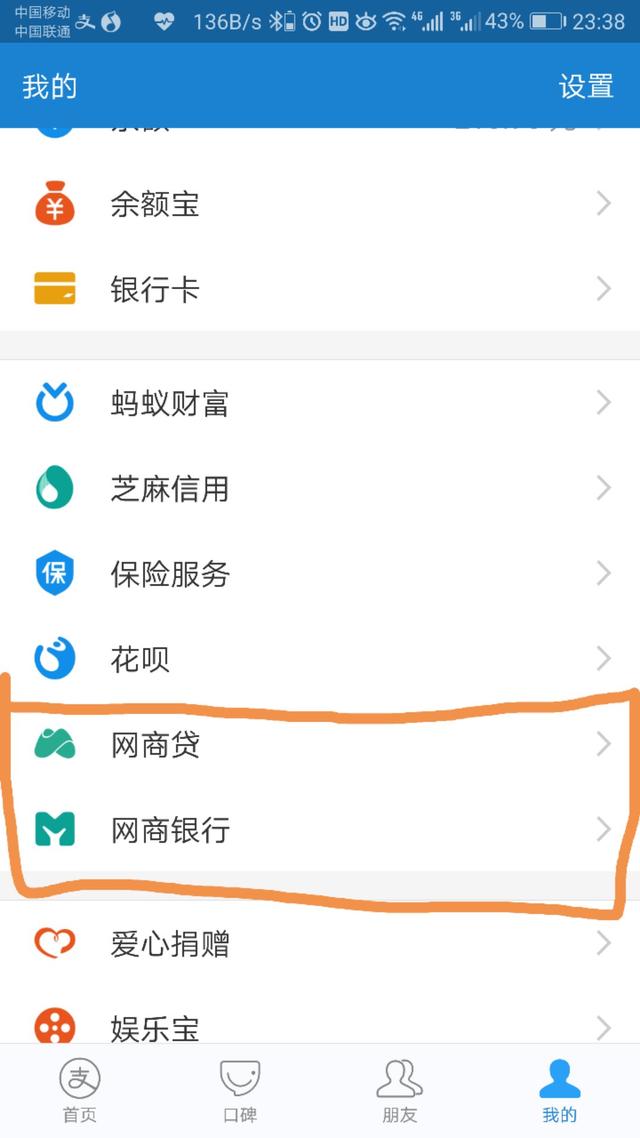Open 蚂蚁财富

click(x=320, y=403)
